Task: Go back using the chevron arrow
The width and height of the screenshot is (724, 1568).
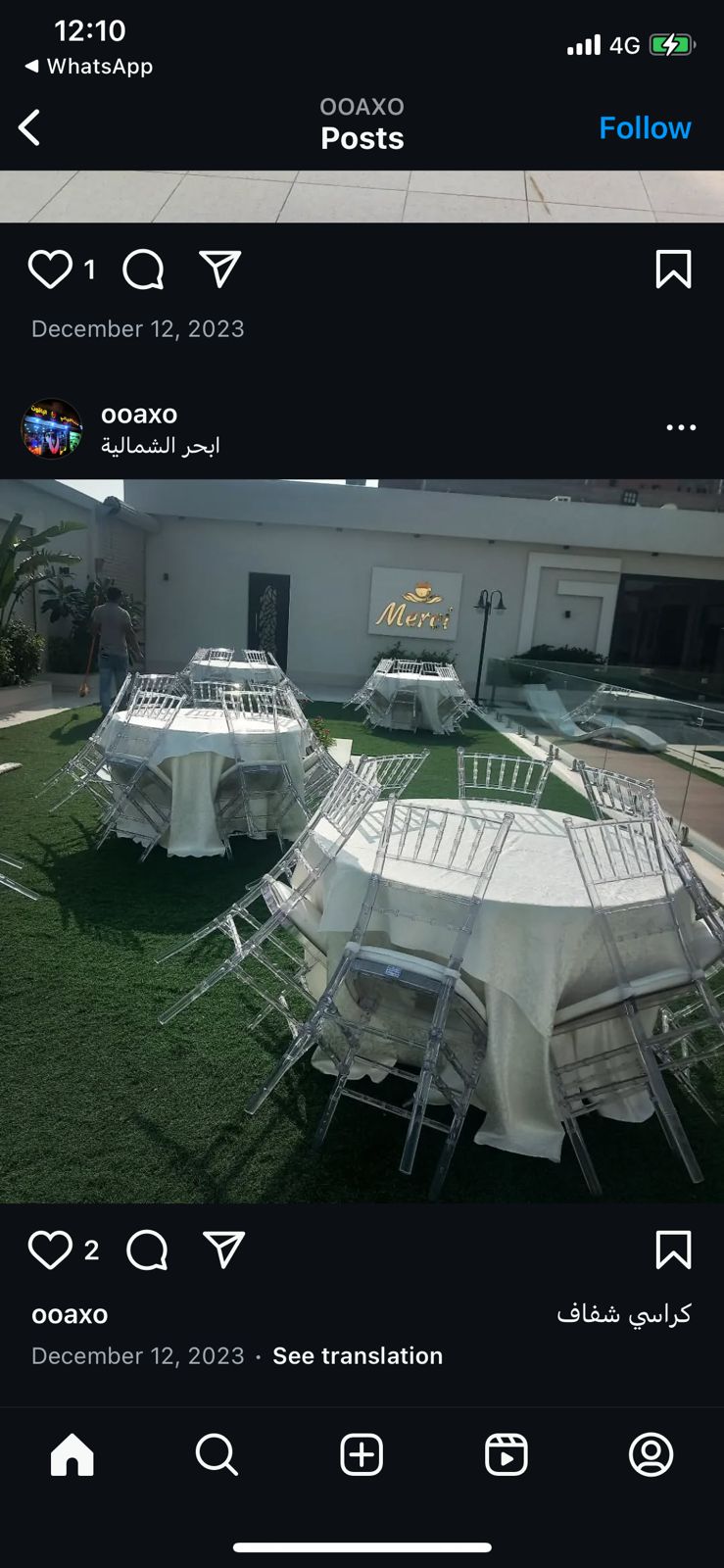Action: click(29, 127)
